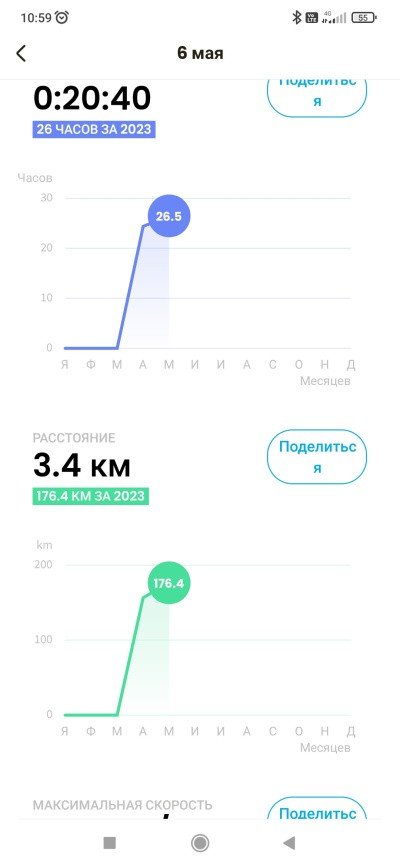Share the 0:20:40 time statistic

316,97
